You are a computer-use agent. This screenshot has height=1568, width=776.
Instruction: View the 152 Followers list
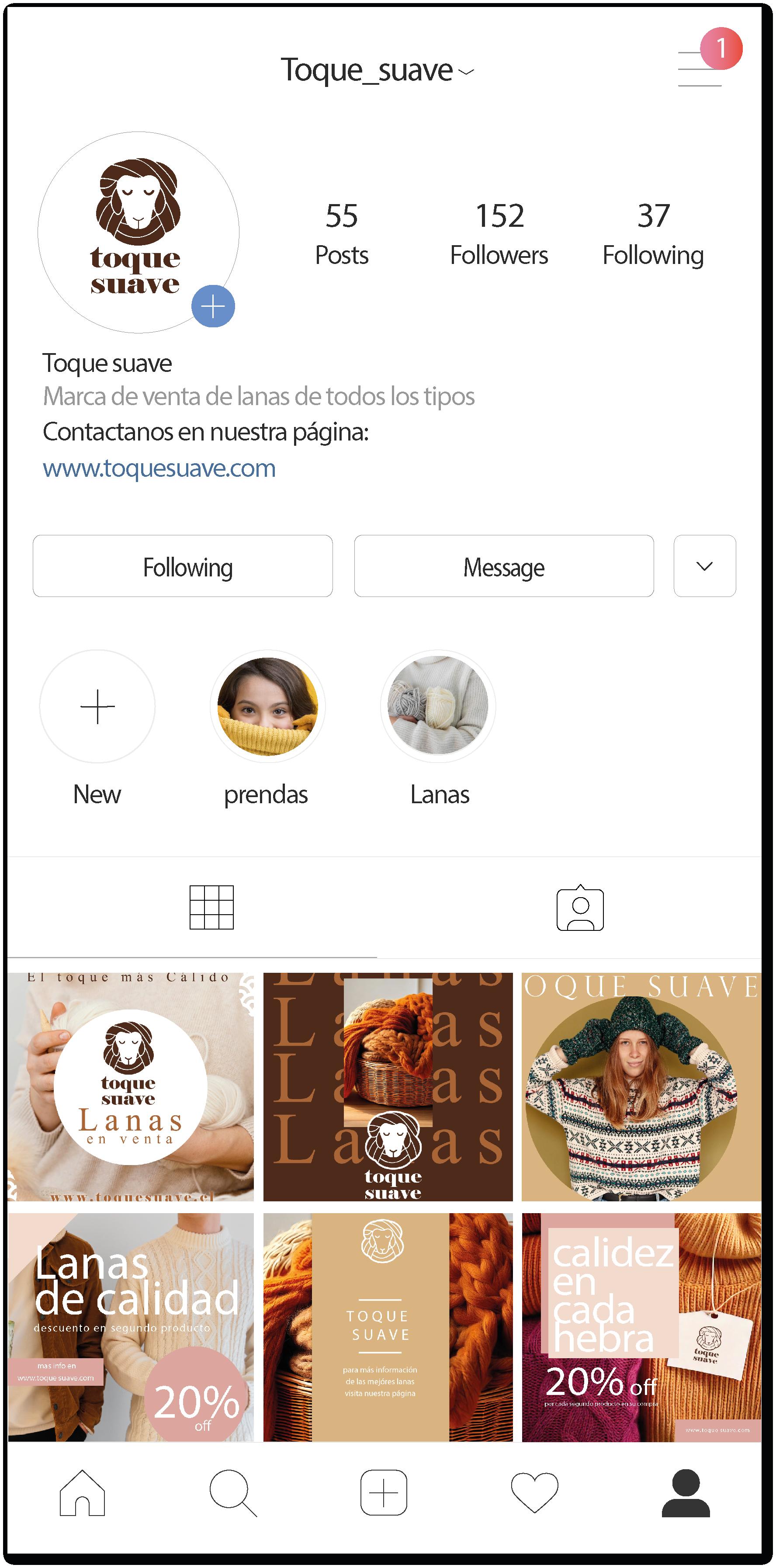(x=499, y=234)
